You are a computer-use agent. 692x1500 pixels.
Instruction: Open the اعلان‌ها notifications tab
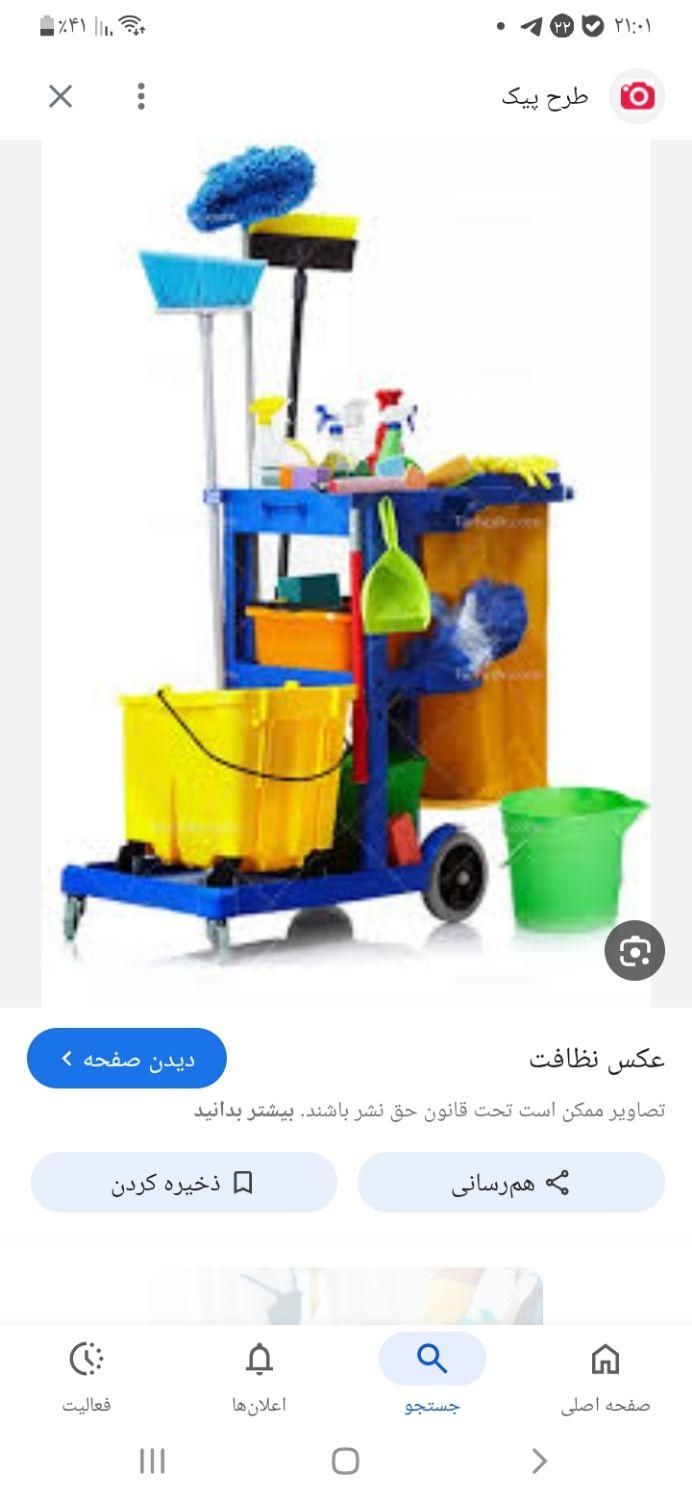pos(259,1376)
